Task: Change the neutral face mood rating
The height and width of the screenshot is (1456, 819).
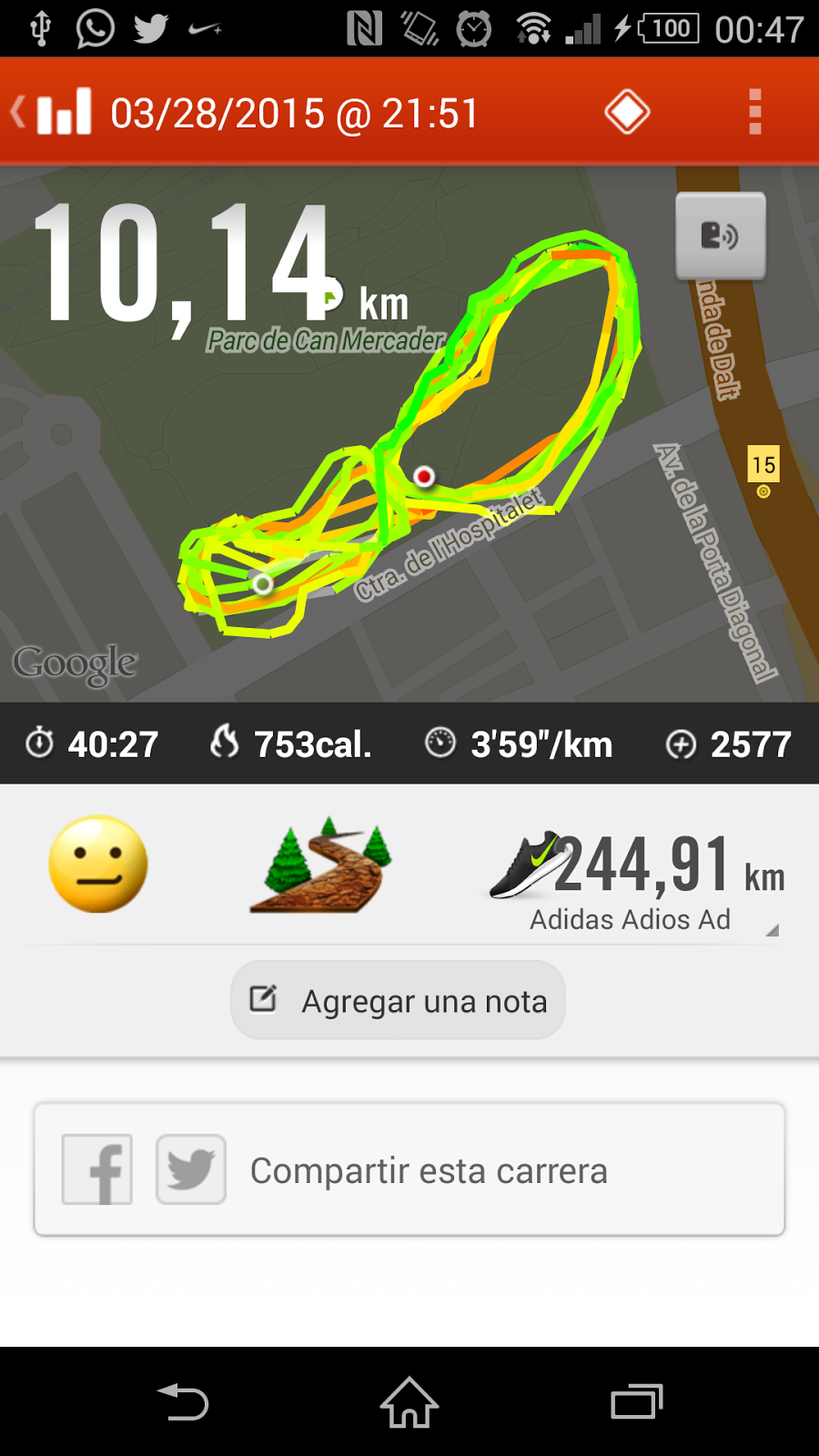Action: pyautogui.click(x=98, y=864)
